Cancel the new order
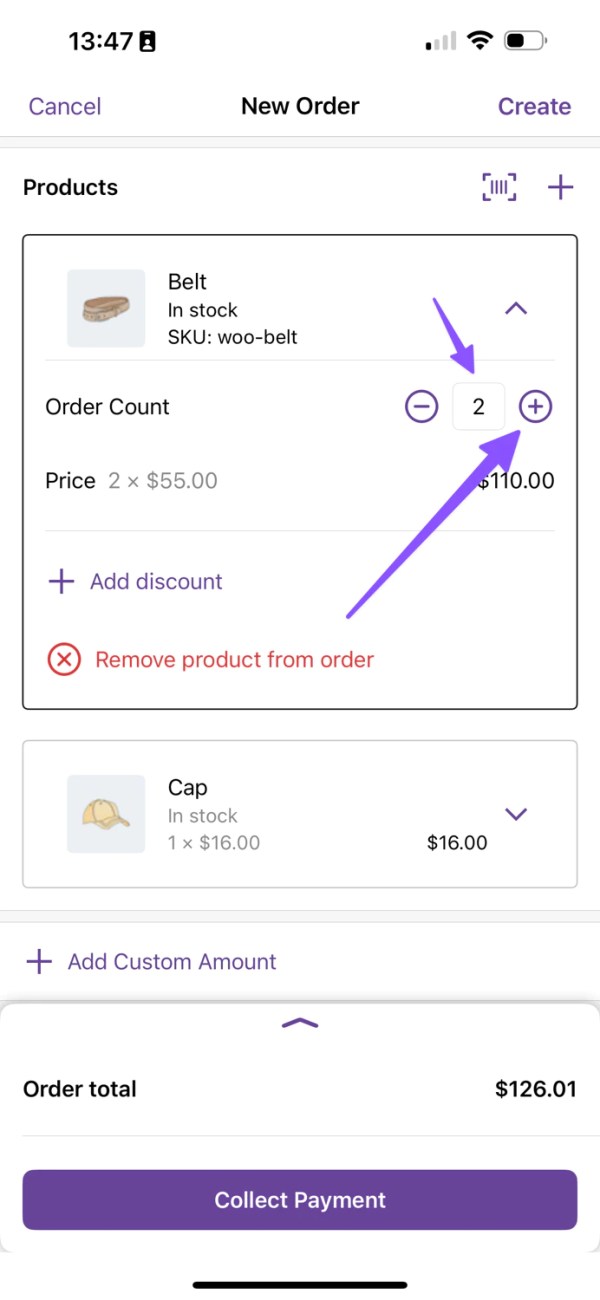 (x=65, y=106)
